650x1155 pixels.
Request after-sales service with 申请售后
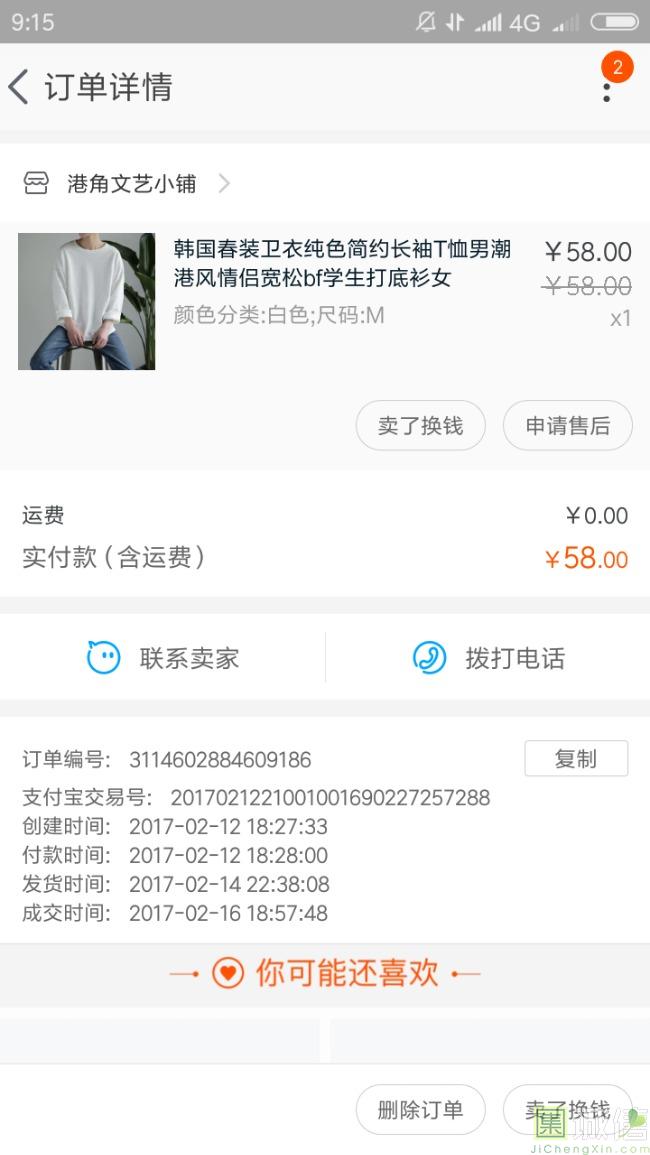[x=567, y=425]
